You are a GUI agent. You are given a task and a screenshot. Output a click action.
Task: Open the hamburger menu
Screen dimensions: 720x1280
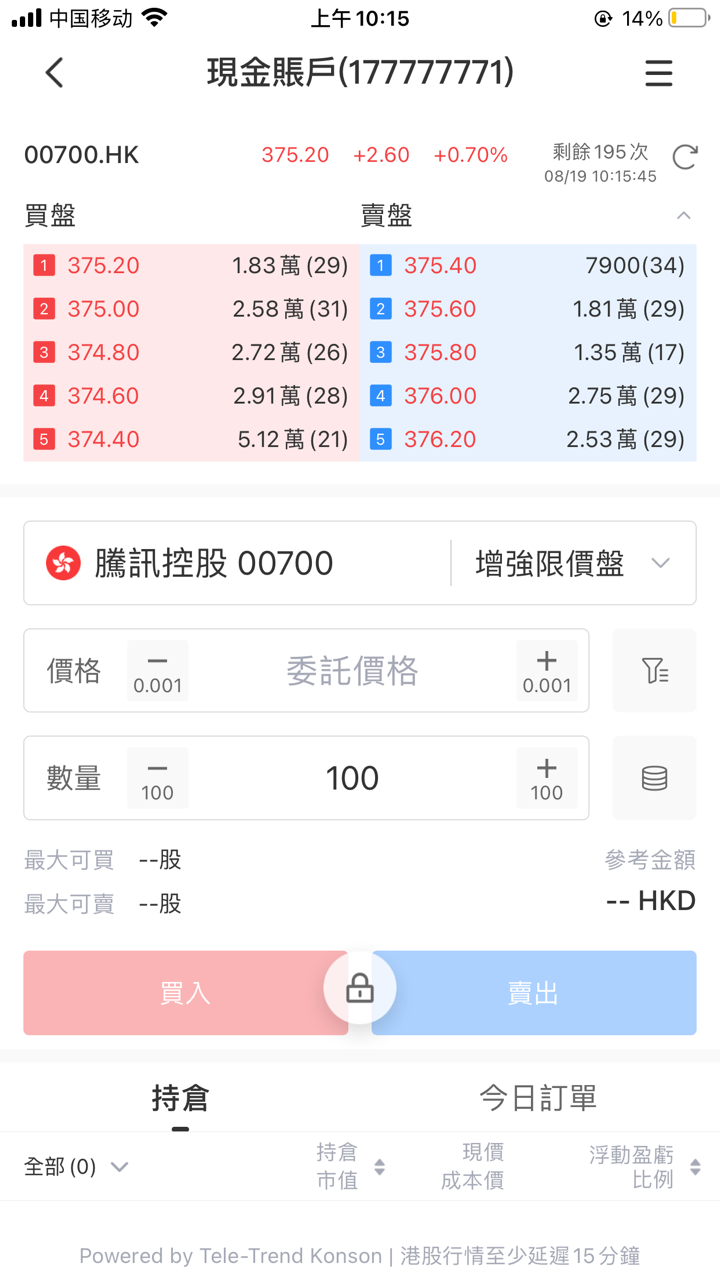pyautogui.click(x=658, y=74)
